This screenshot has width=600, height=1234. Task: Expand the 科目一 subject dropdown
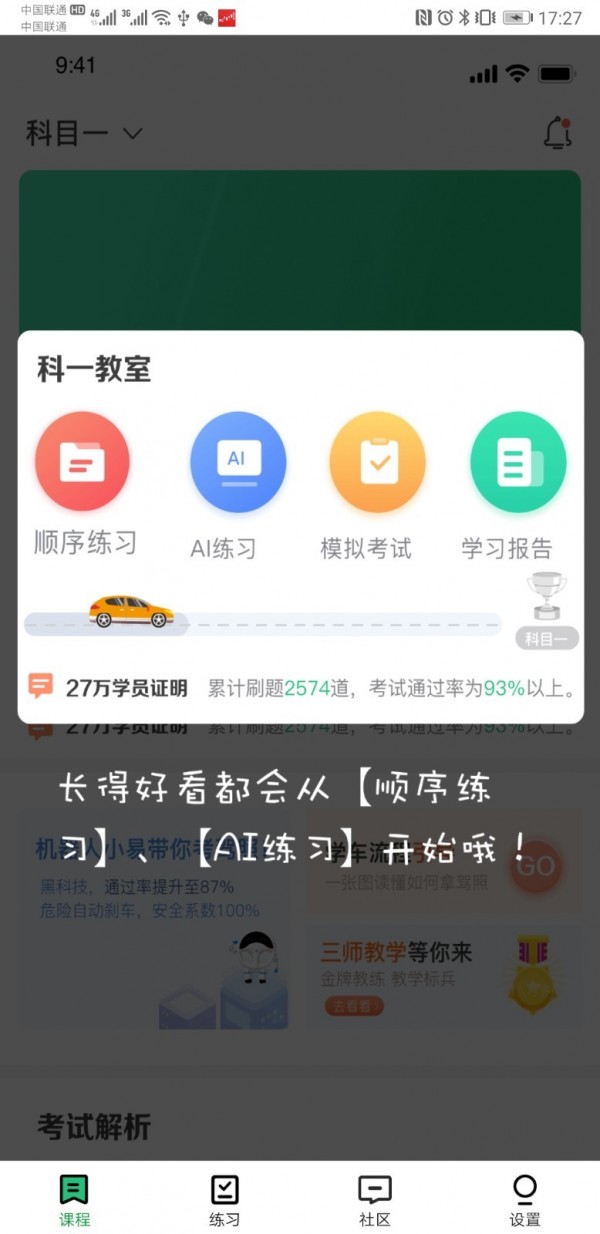(85, 134)
